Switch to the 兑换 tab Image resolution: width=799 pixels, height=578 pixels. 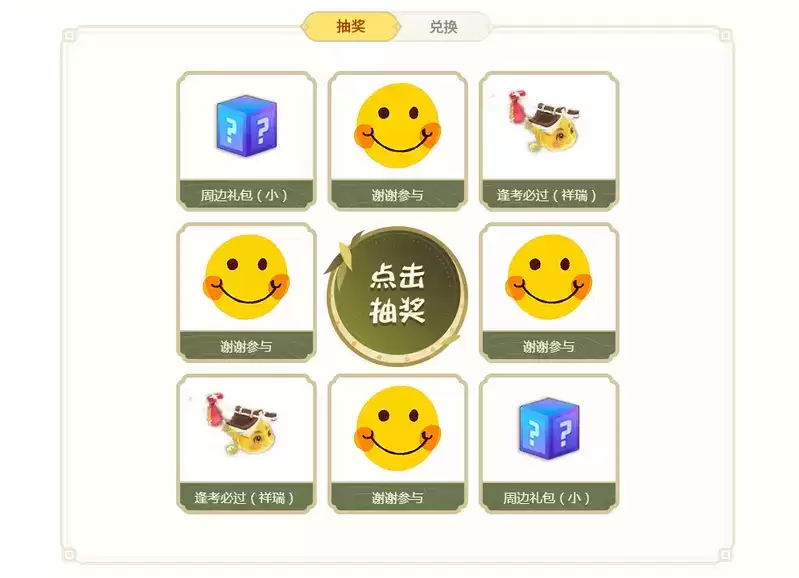[x=443, y=27]
